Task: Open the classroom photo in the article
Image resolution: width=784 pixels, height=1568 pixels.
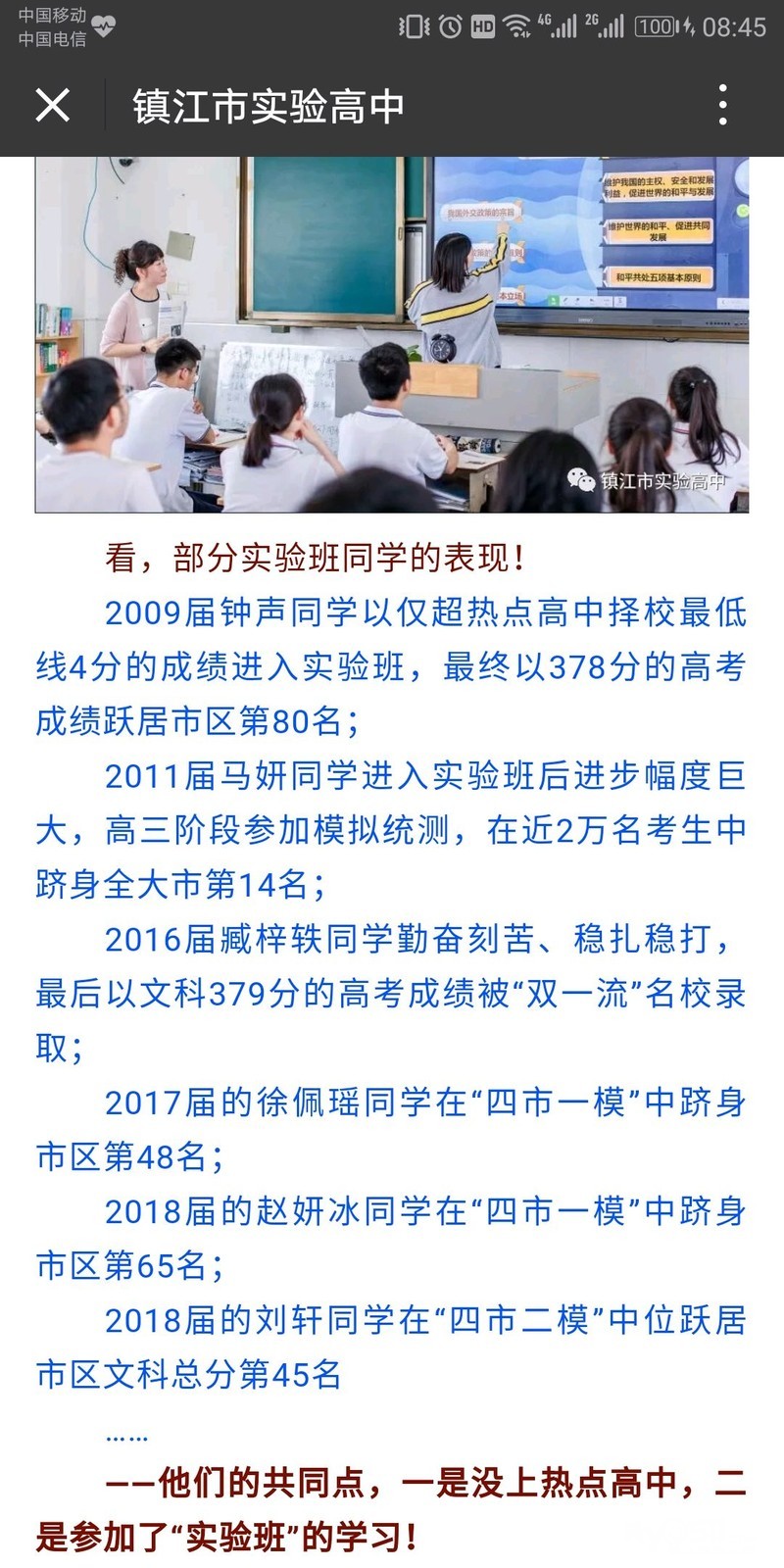Action: (x=392, y=334)
